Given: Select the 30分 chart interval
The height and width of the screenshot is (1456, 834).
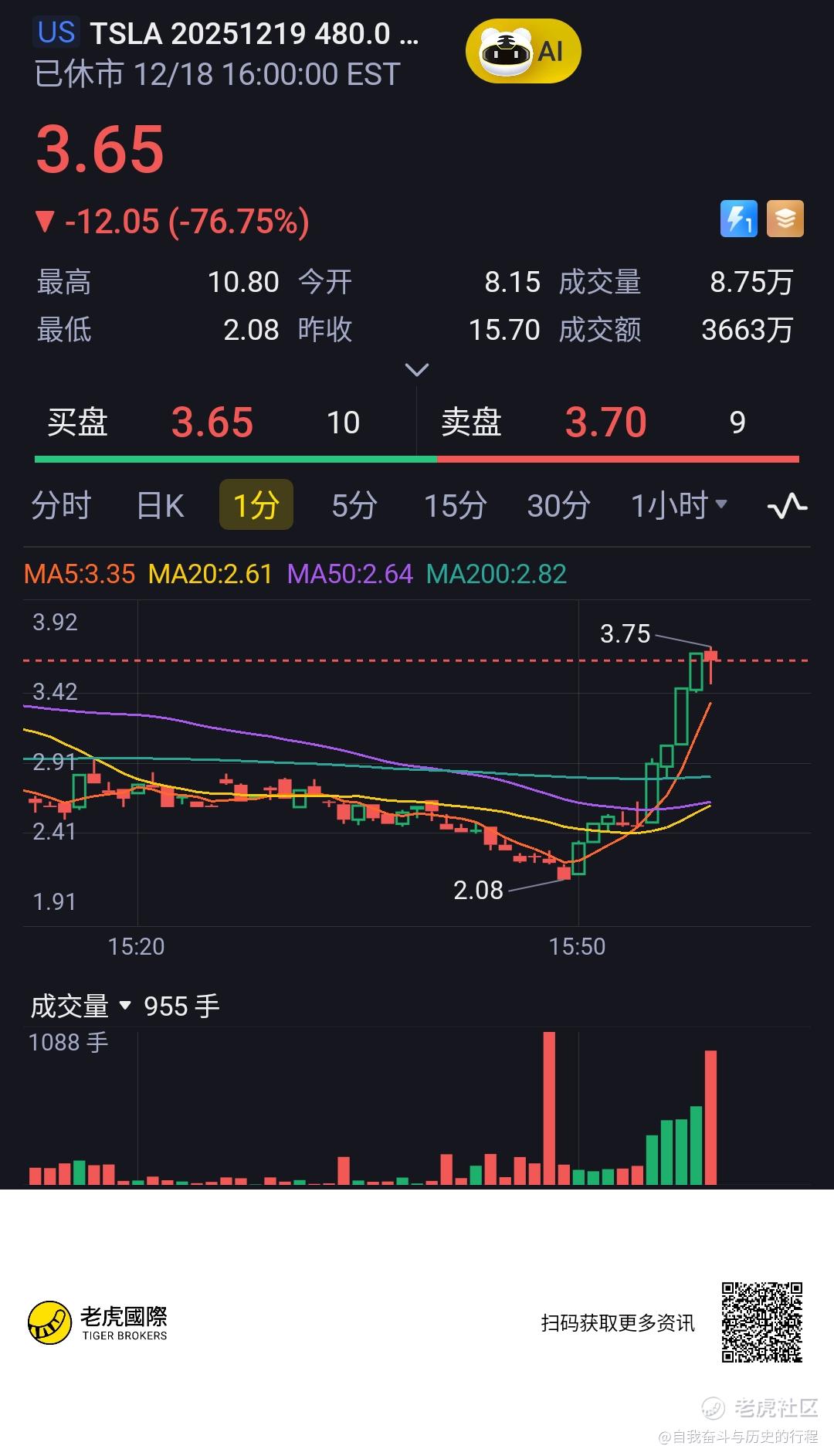Looking at the screenshot, I should tap(558, 505).
